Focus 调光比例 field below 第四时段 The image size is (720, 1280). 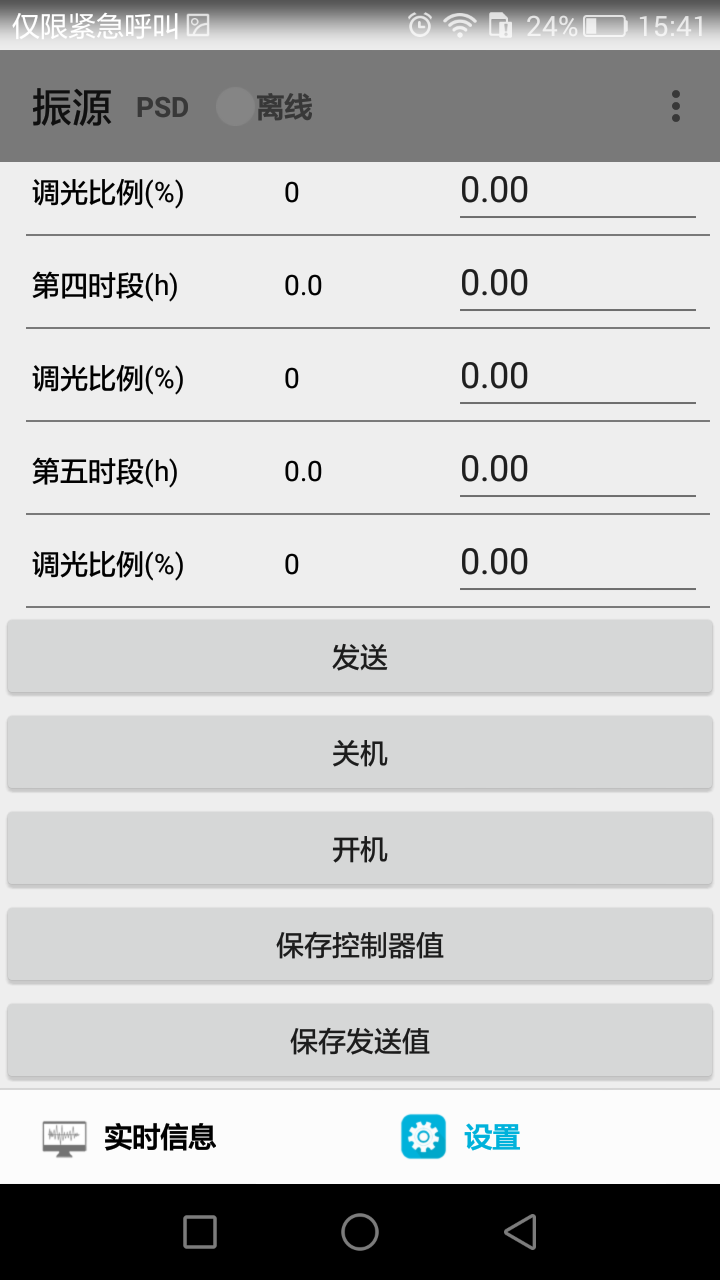577,377
